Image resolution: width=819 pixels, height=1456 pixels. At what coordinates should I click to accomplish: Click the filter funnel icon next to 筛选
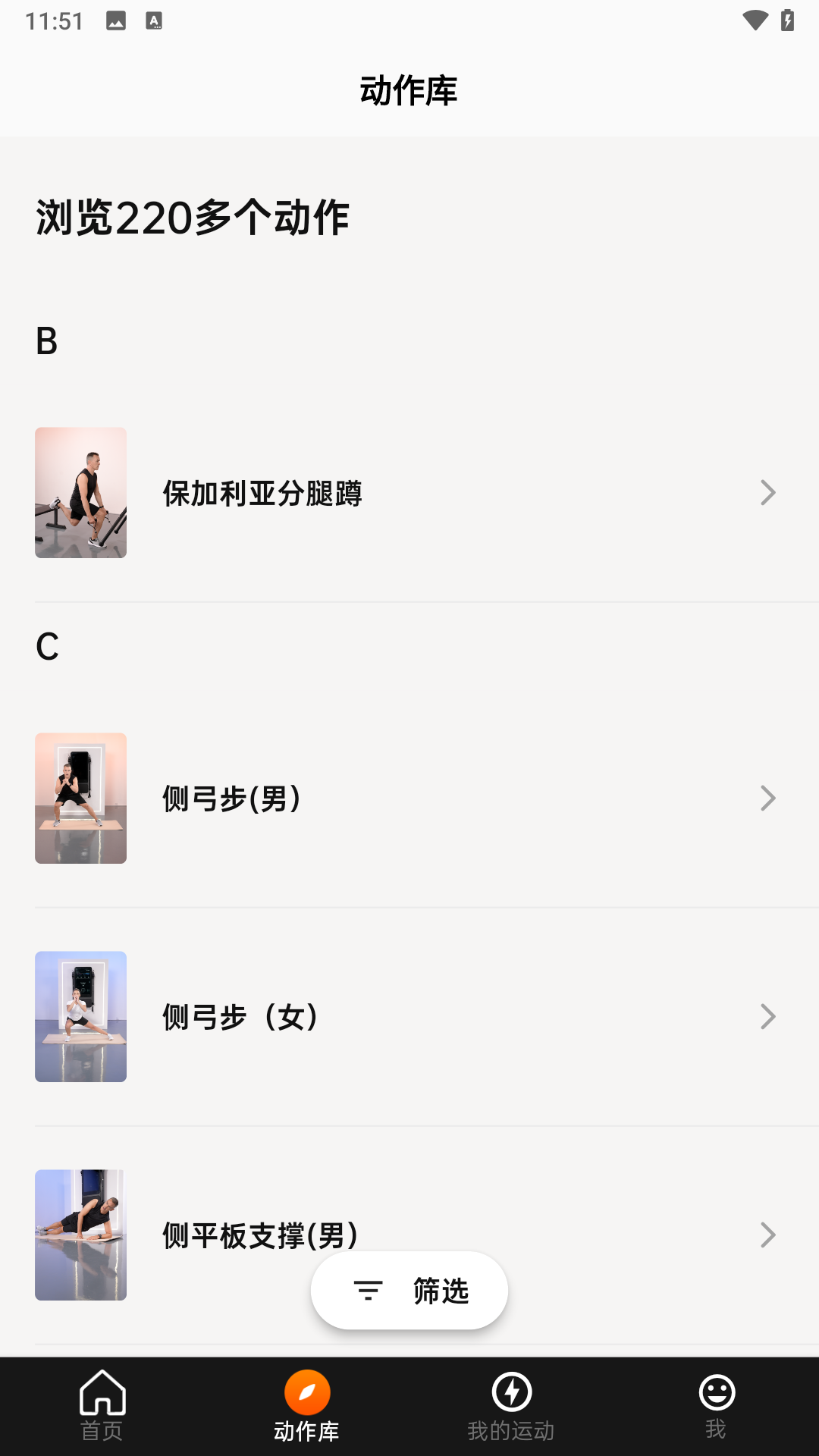coord(368,1290)
